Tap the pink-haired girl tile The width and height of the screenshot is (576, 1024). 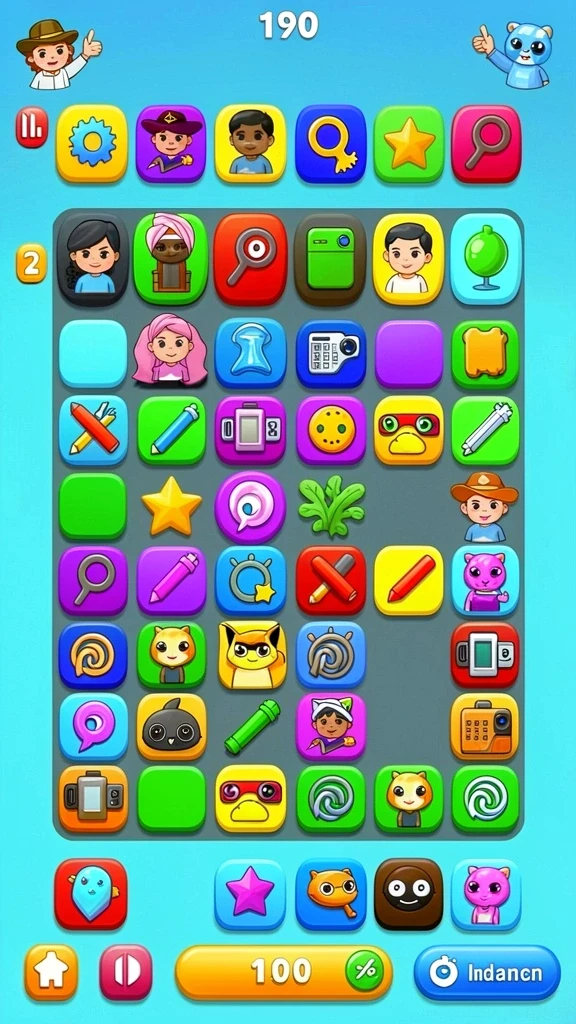click(170, 350)
